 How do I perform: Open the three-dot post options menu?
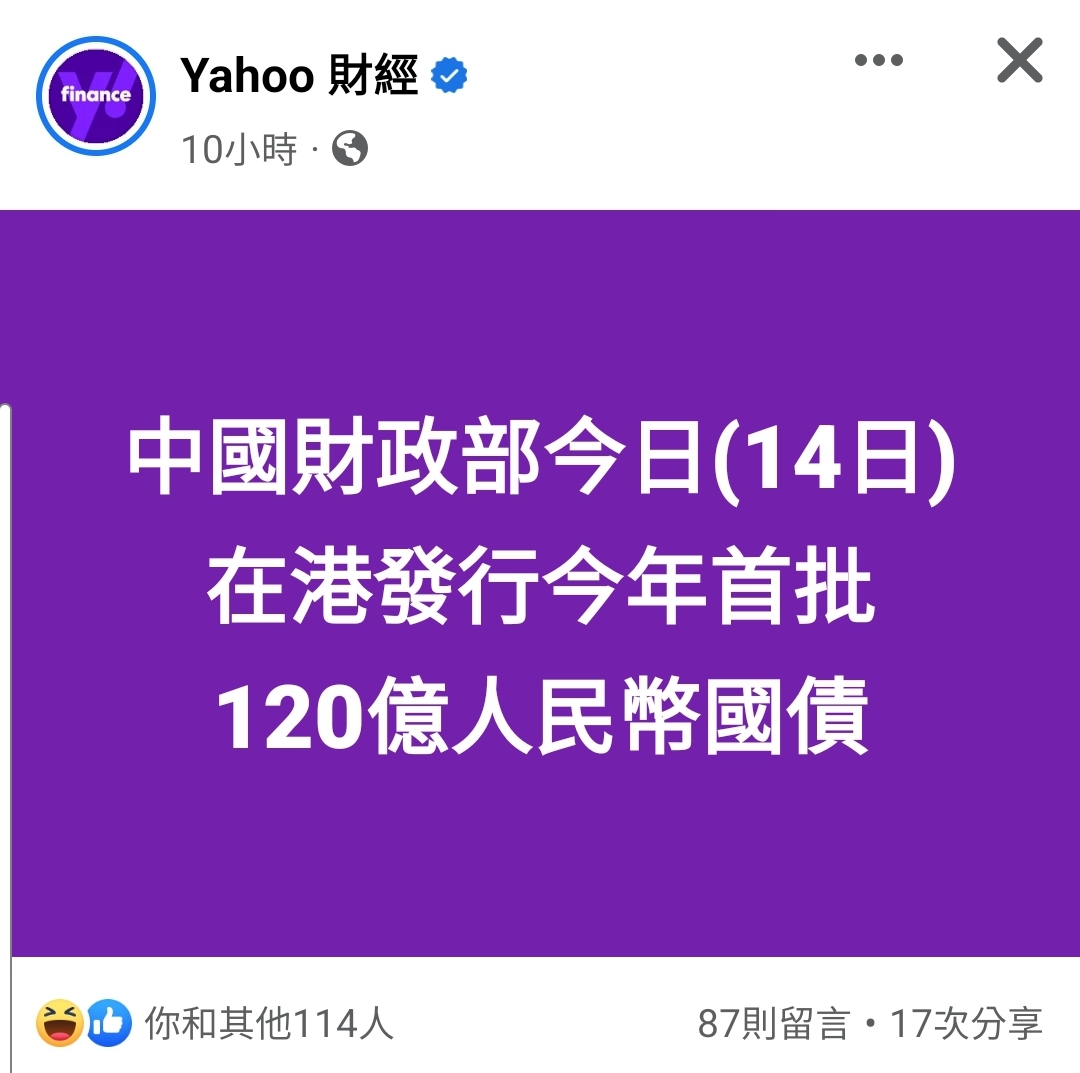[879, 61]
